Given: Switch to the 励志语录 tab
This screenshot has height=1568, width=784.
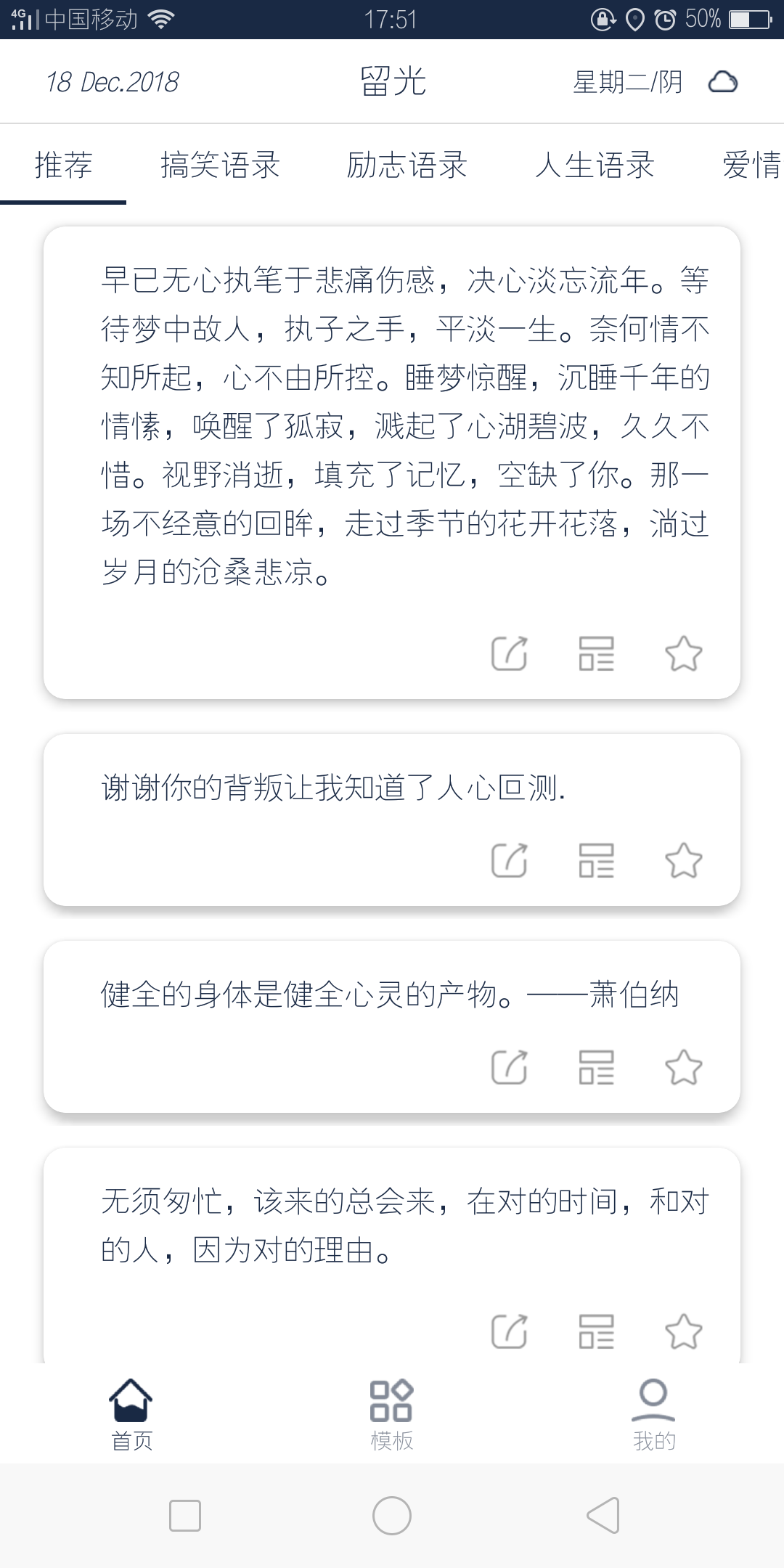Looking at the screenshot, I should (407, 165).
